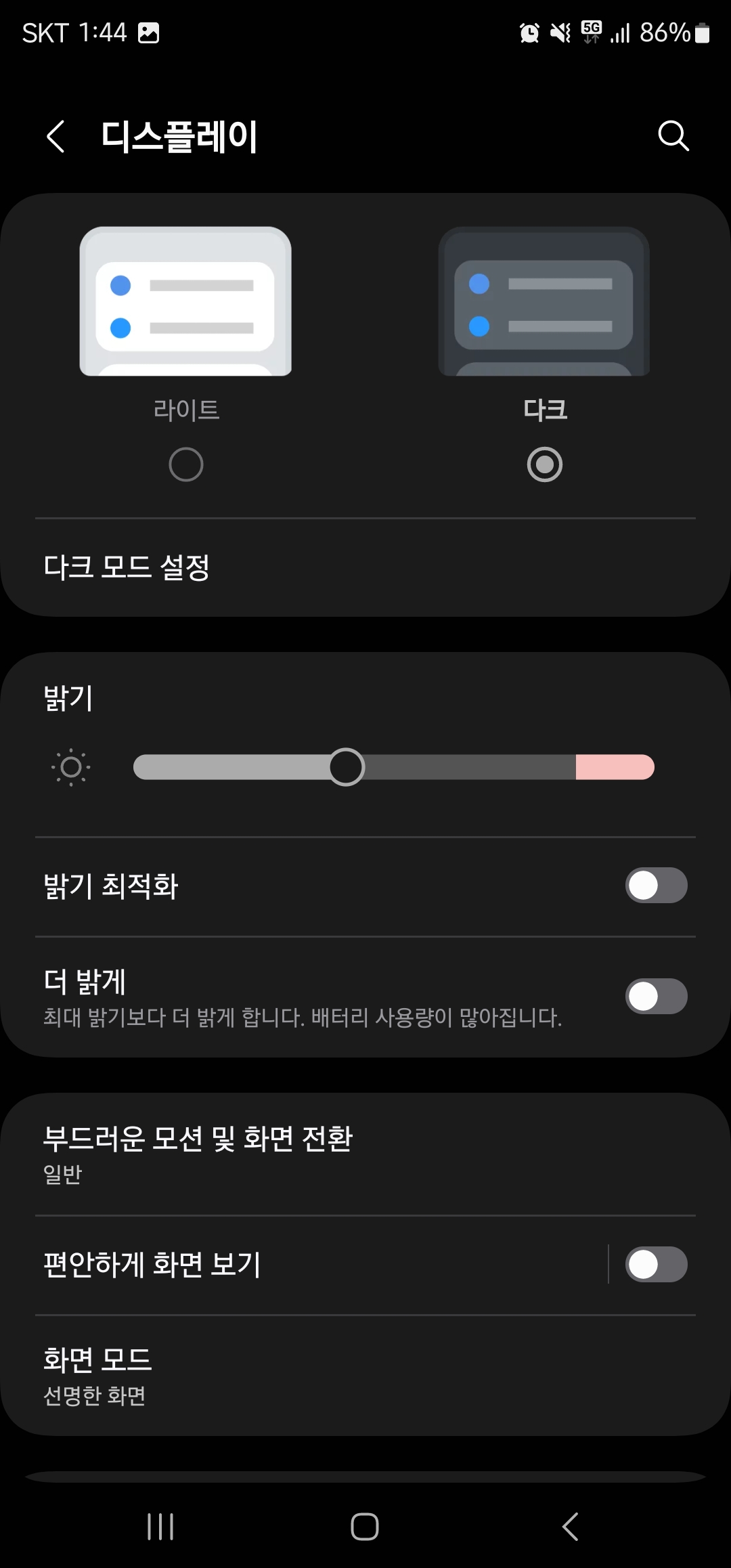This screenshot has height=1568, width=731.
Task: Select the 라이트 (Light) mode radio button
Action: (x=185, y=464)
